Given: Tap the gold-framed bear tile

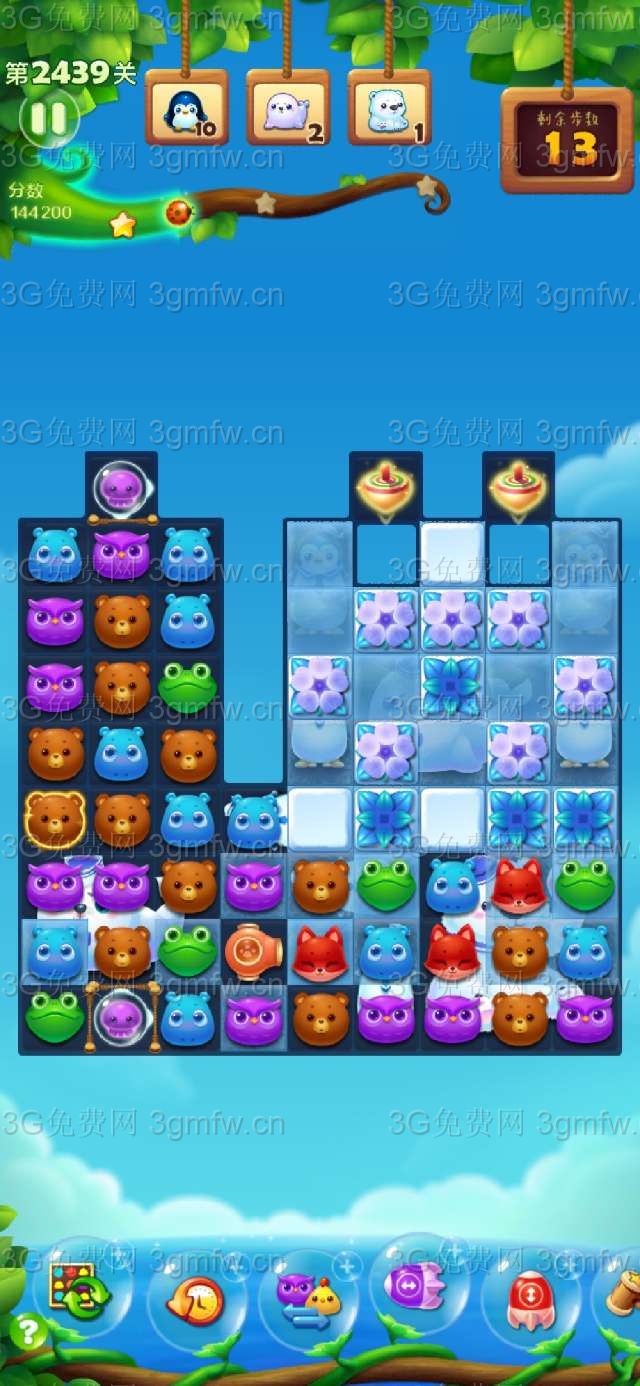Looking at the screenshot, I should tap(55, 819).
